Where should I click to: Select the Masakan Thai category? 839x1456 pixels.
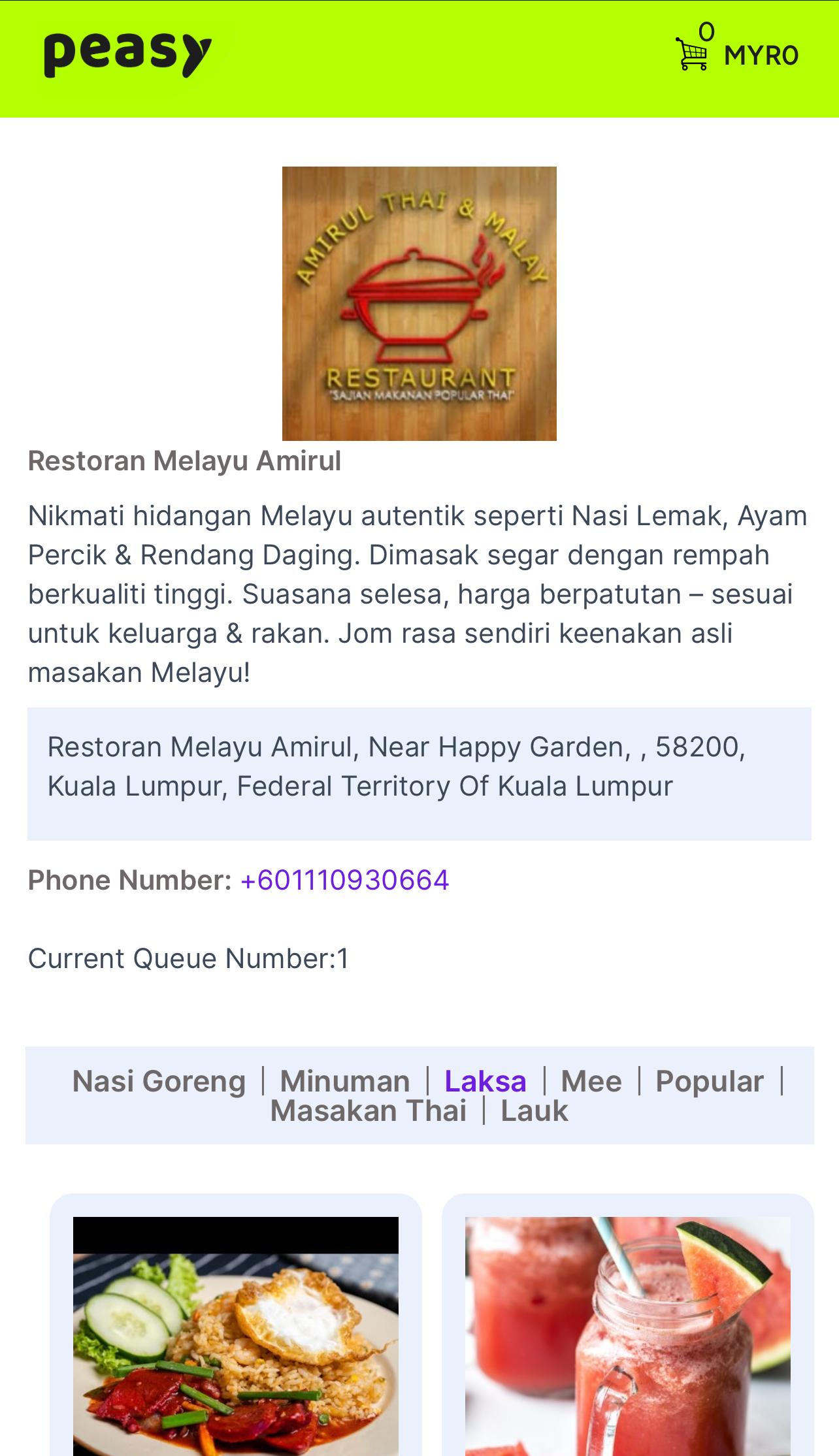(369, 1110)
